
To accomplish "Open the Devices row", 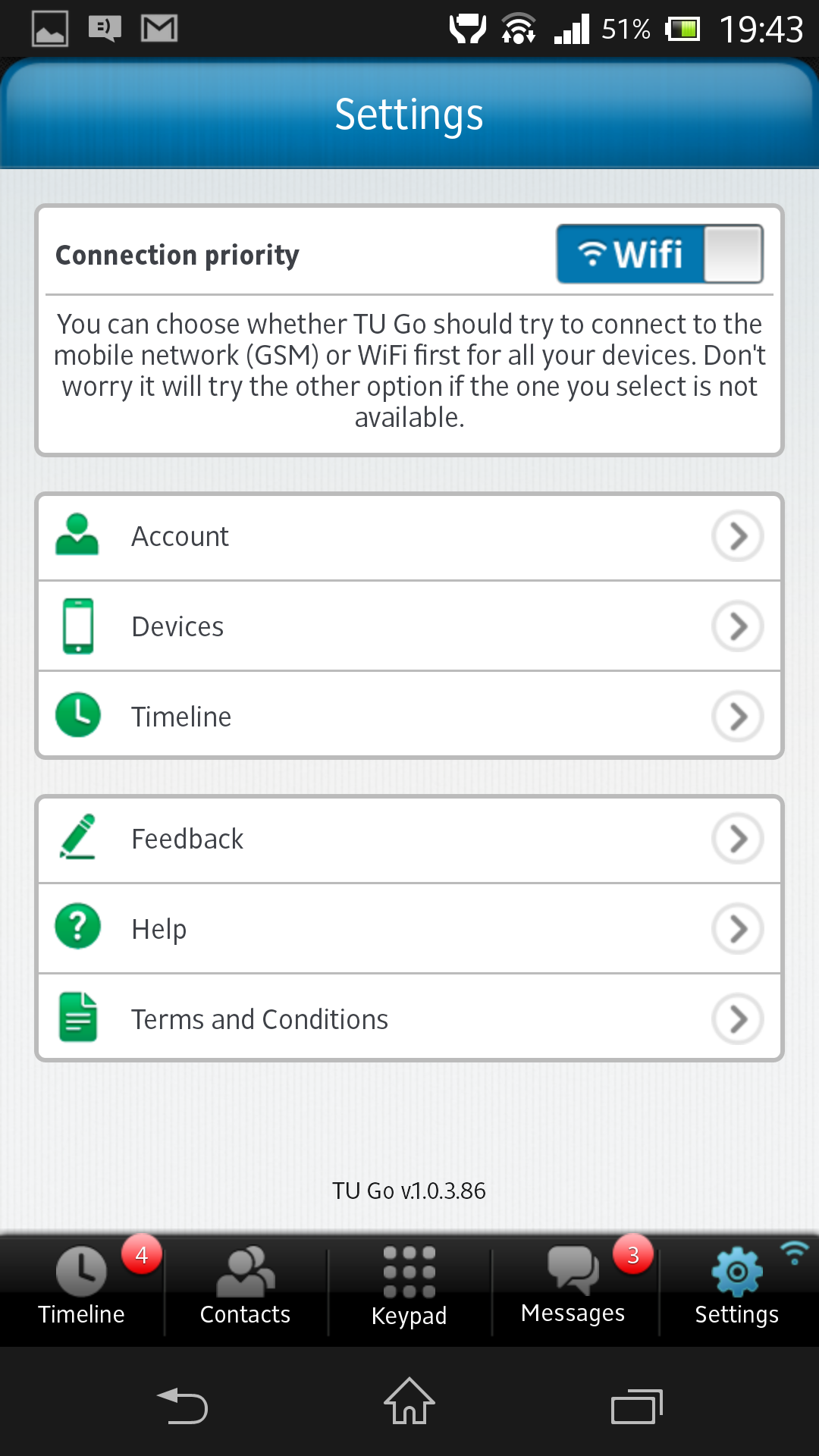I will click(409, 626).
